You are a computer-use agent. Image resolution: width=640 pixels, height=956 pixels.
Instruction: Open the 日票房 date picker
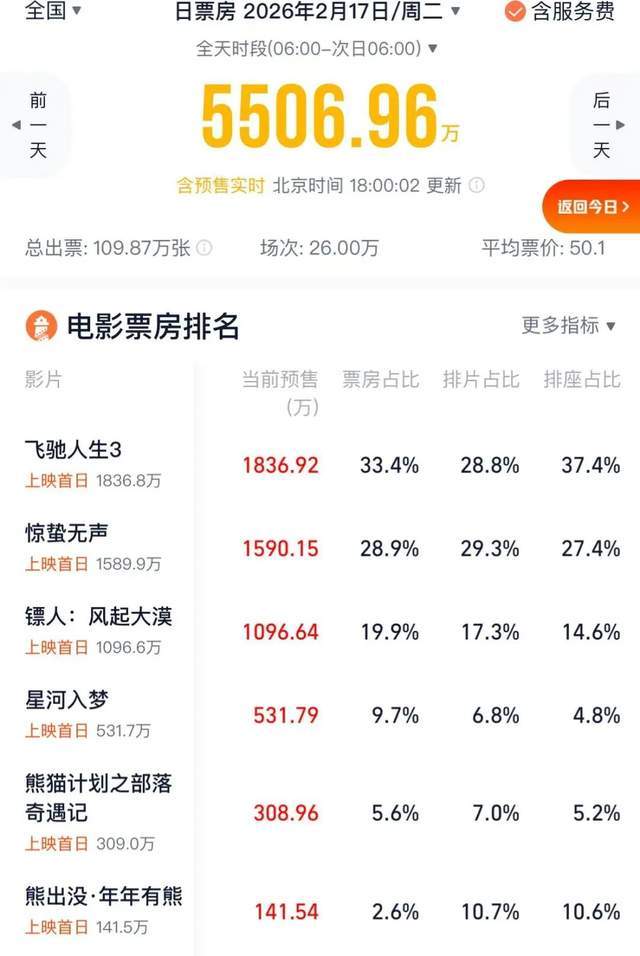pyautogui.click(x=317, y=11)
